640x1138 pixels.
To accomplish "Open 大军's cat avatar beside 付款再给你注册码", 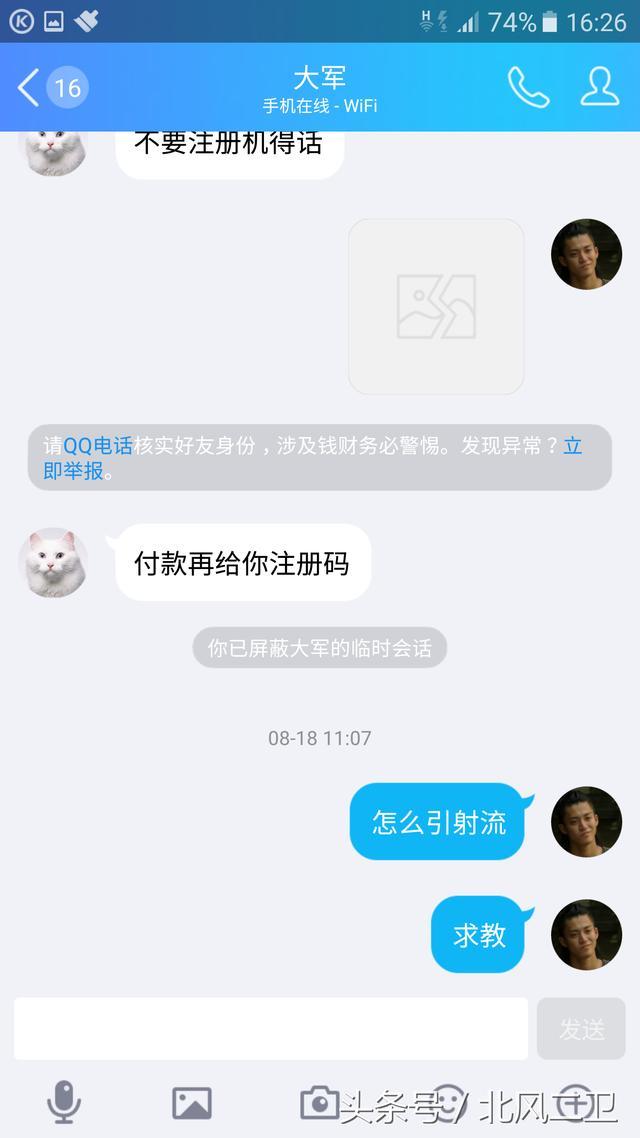I will (x=53, y=563).
